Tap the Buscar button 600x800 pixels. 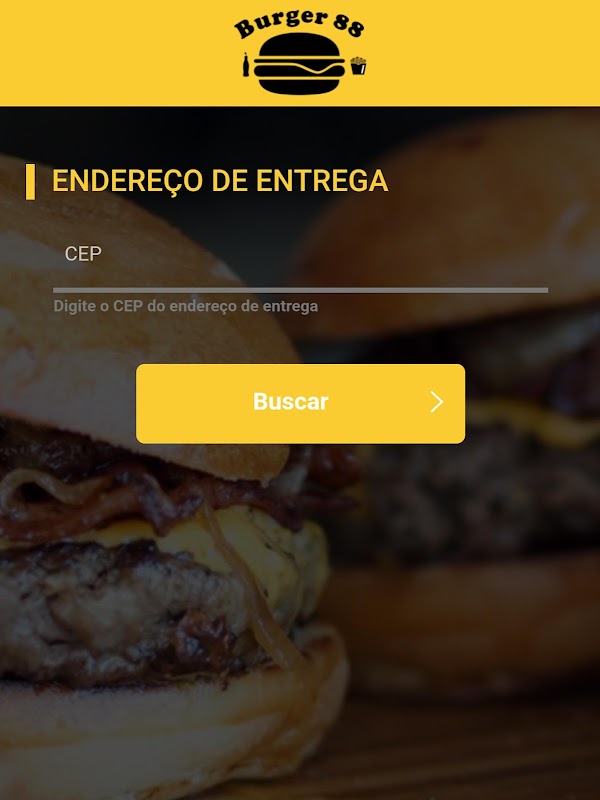click(x=300, y=403)
